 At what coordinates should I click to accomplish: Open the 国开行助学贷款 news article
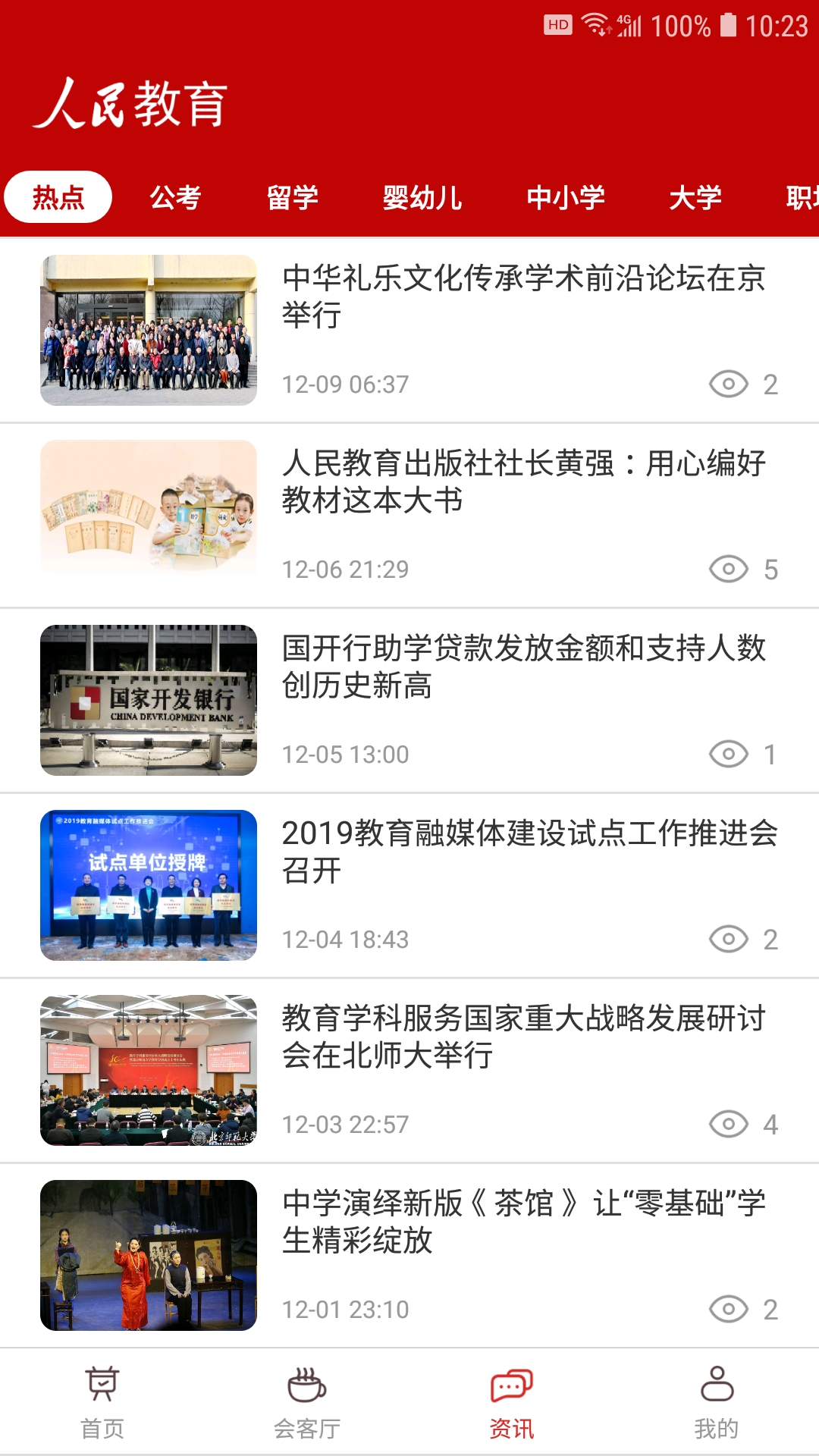(x=523, y=667)
